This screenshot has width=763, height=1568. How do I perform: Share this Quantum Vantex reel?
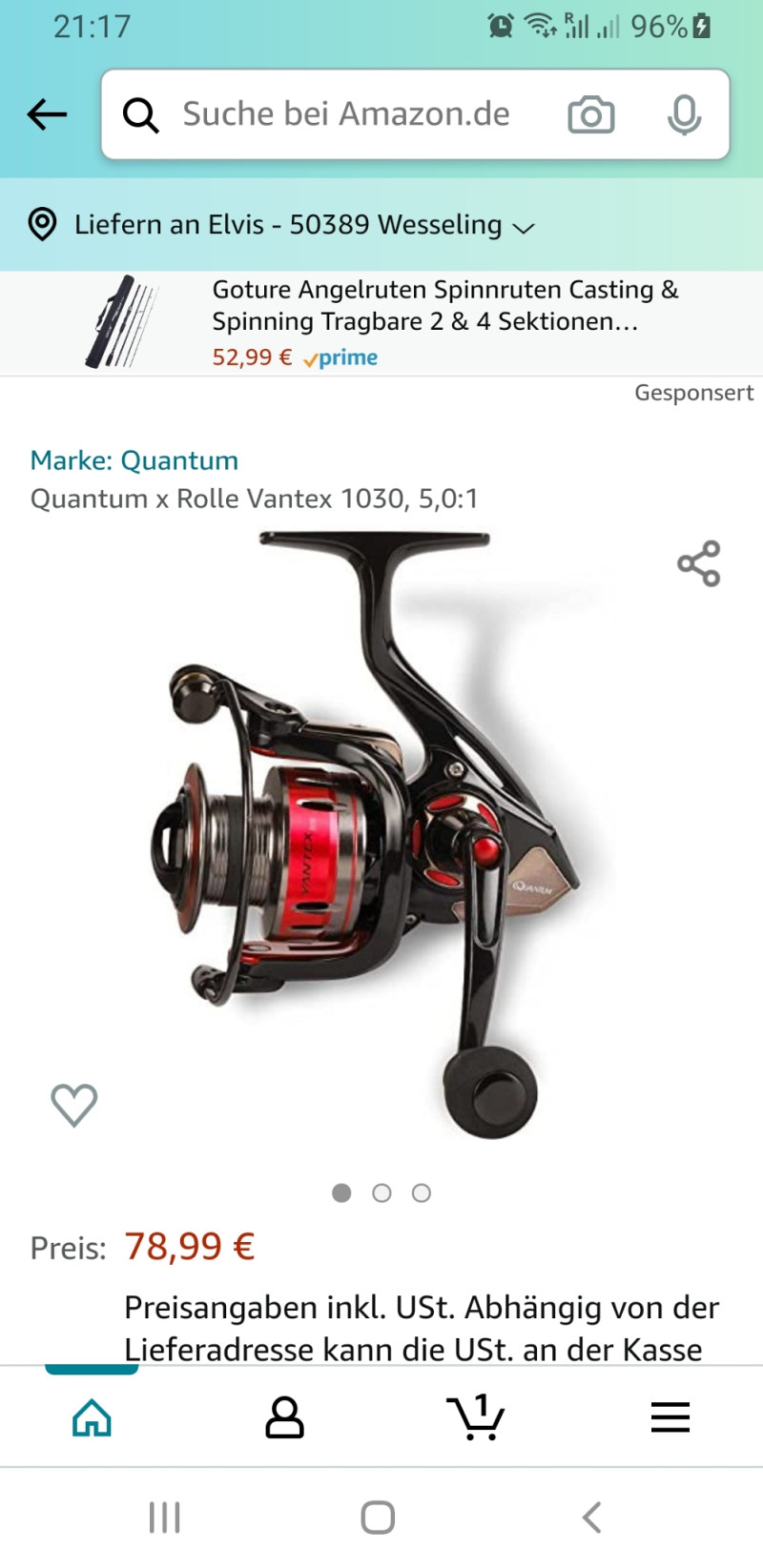[698, 563]
